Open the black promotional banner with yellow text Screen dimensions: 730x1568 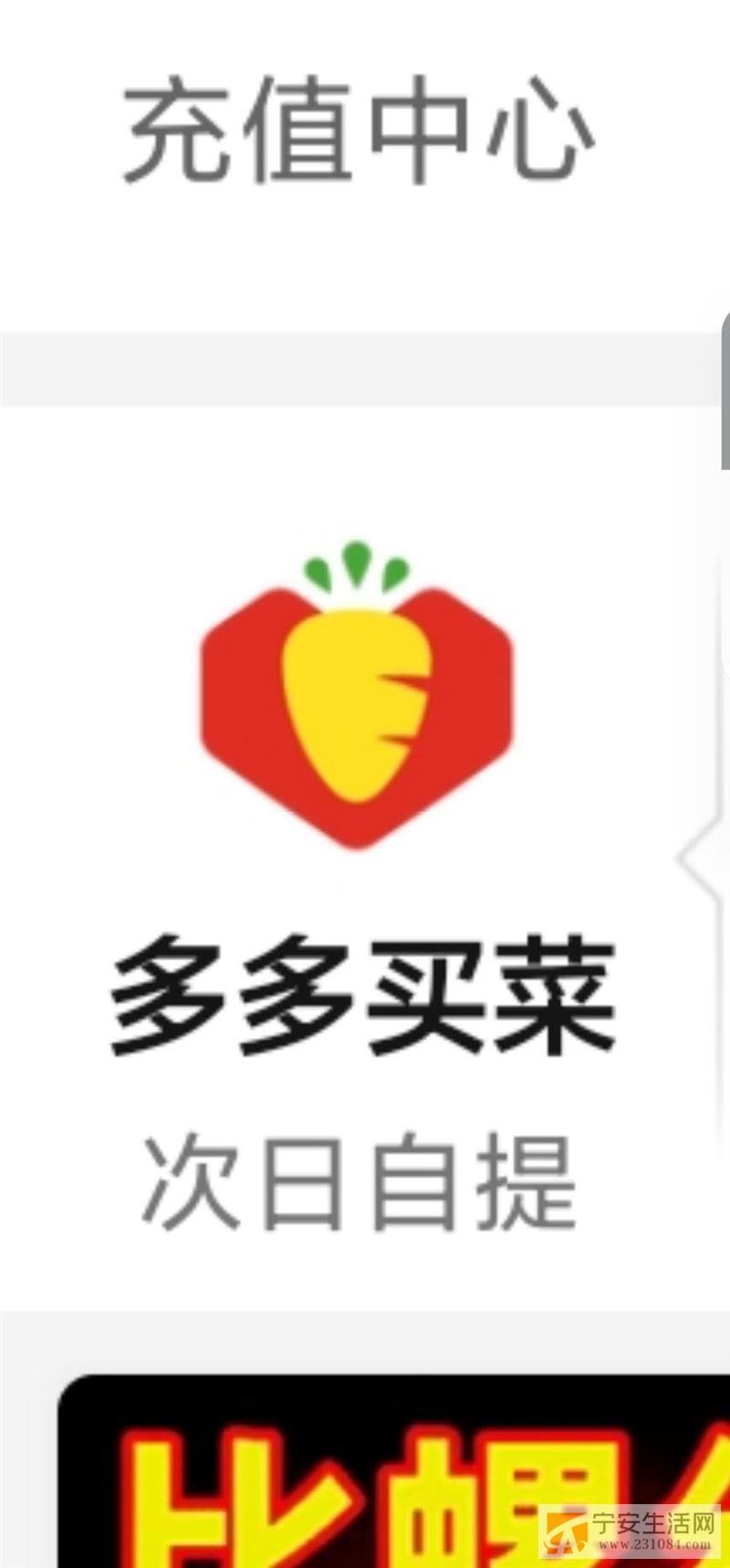[x=394, y=1470]
